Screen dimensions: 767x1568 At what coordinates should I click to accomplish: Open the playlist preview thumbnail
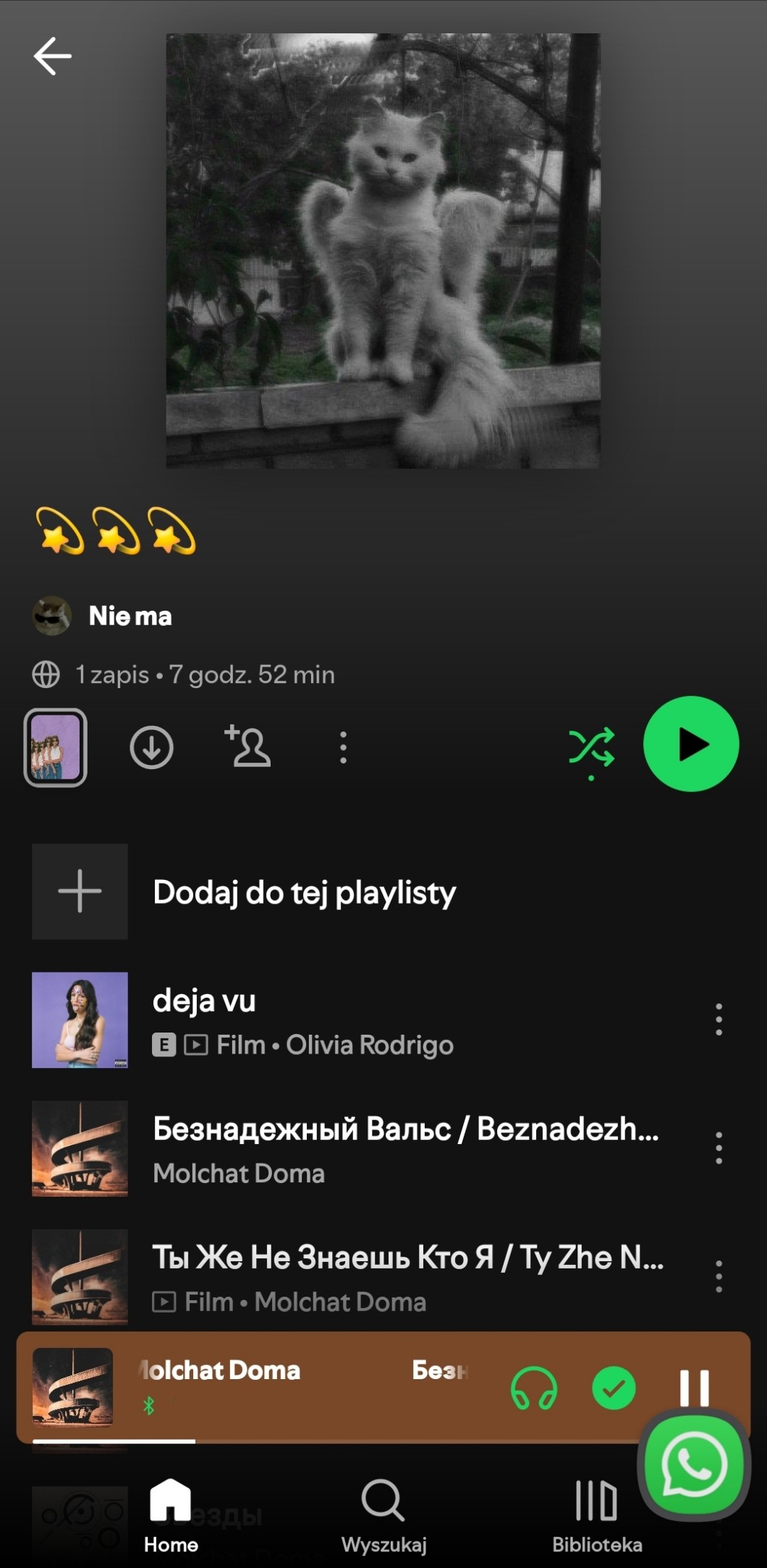56,747
